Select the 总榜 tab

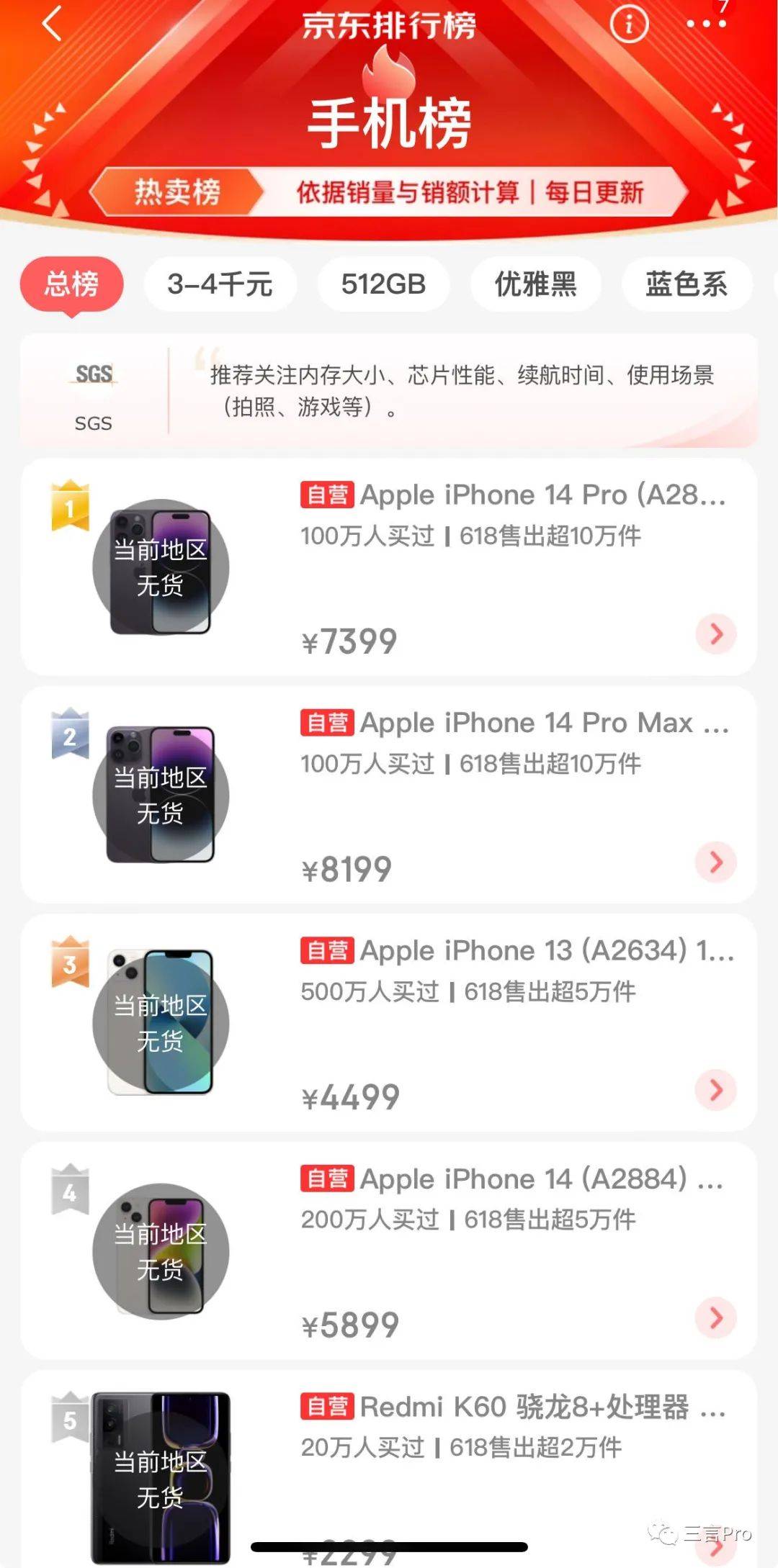[71, 284]
